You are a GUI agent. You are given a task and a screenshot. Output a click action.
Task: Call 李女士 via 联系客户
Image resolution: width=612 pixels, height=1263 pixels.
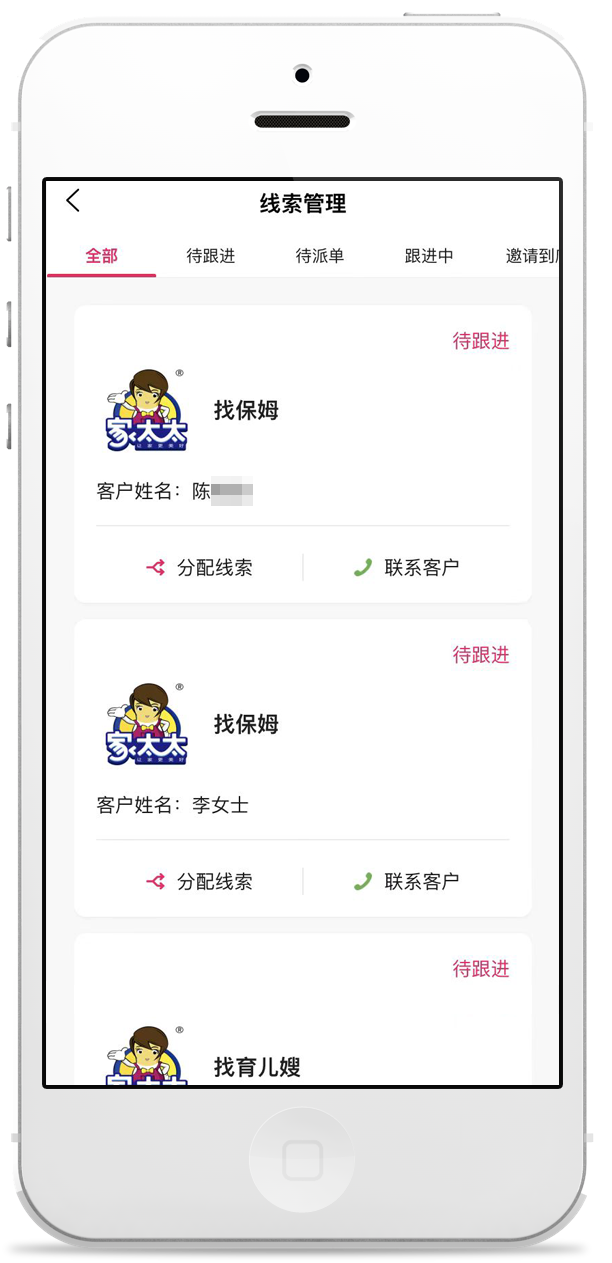(x=407, y=882)
